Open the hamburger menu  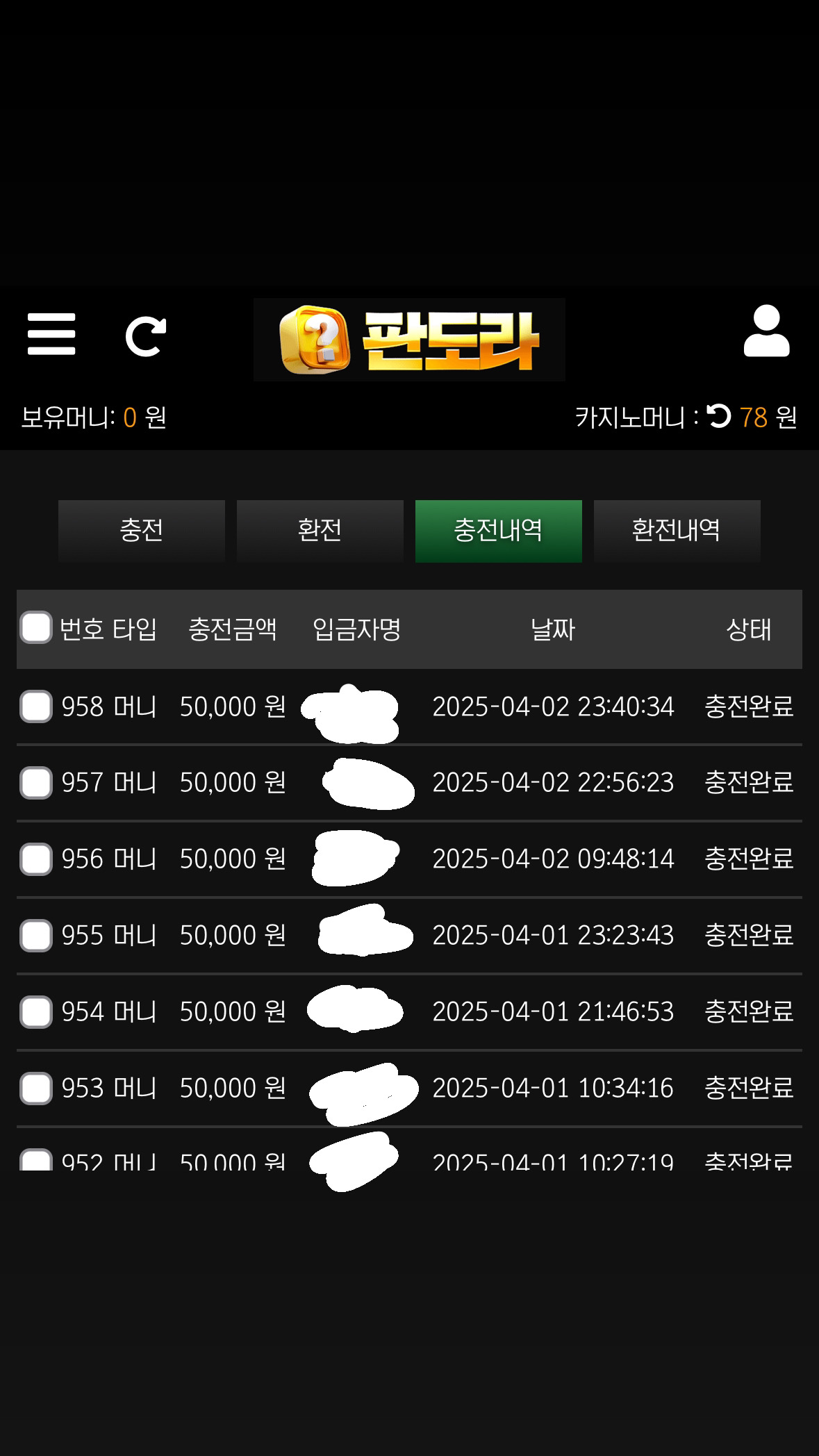(51, 334)
